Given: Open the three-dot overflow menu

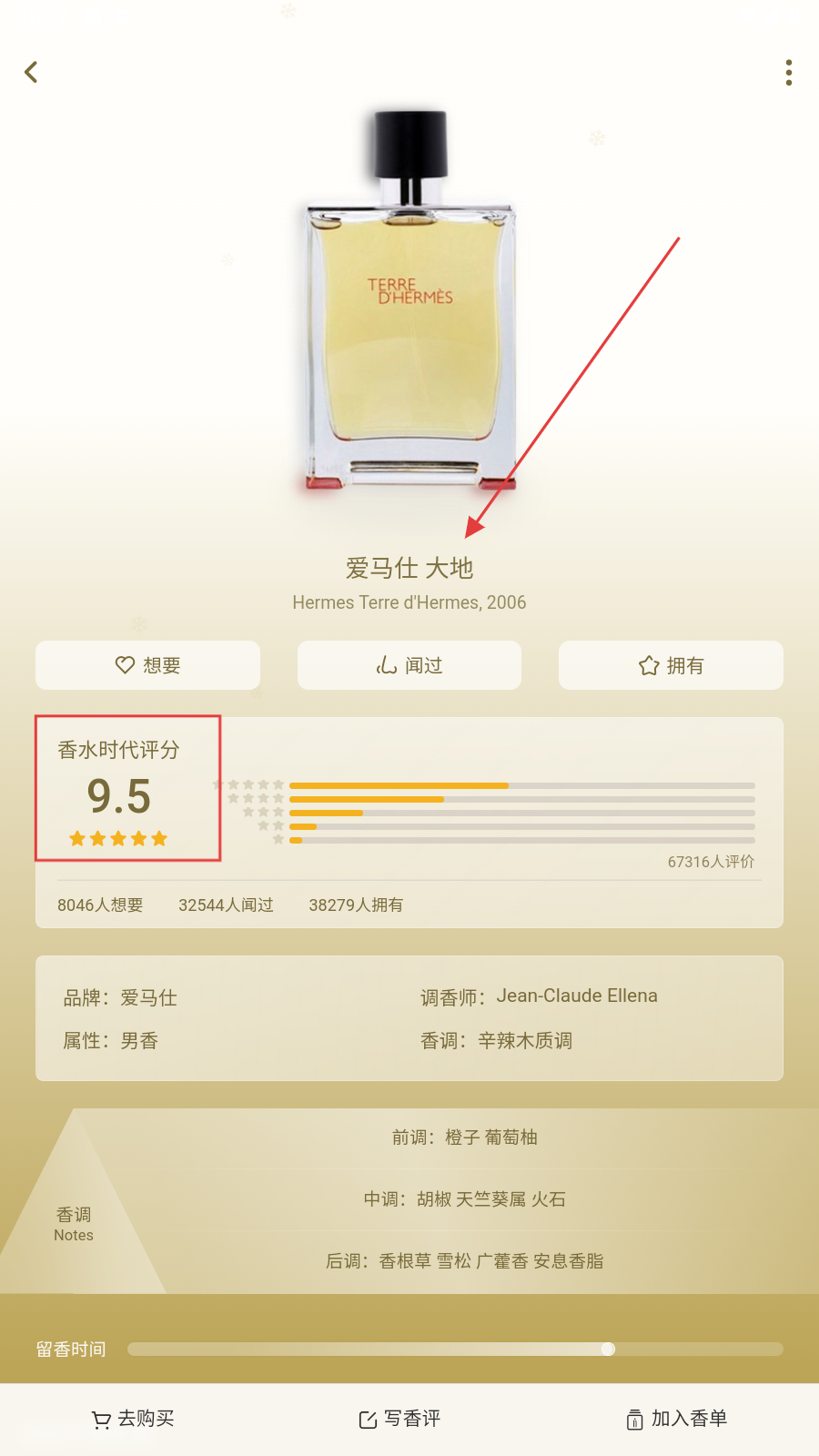Looking at the screenshot, I should click(x=788, y=73).
